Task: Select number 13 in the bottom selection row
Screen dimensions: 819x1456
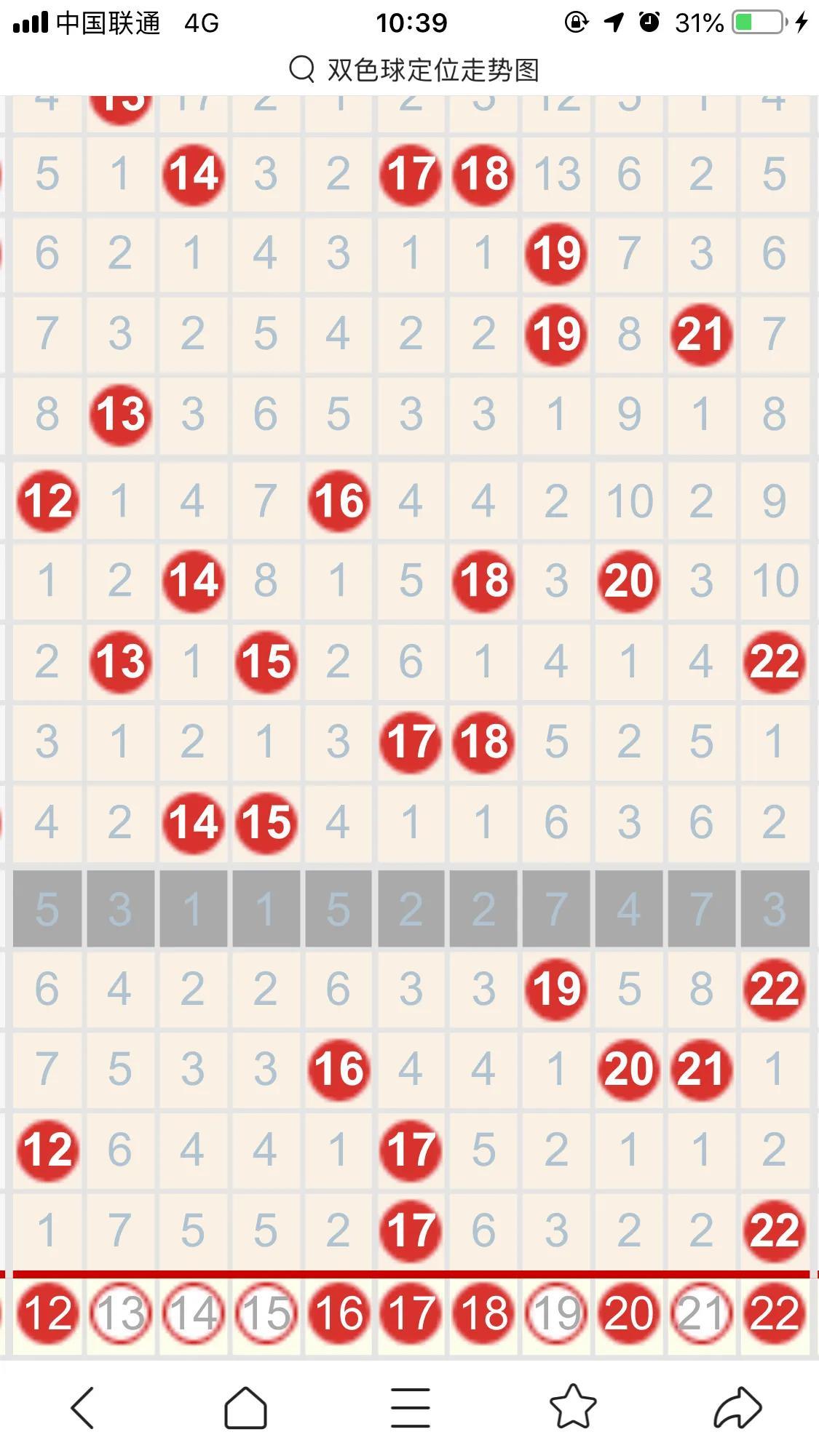Action: coord(121,1313)
